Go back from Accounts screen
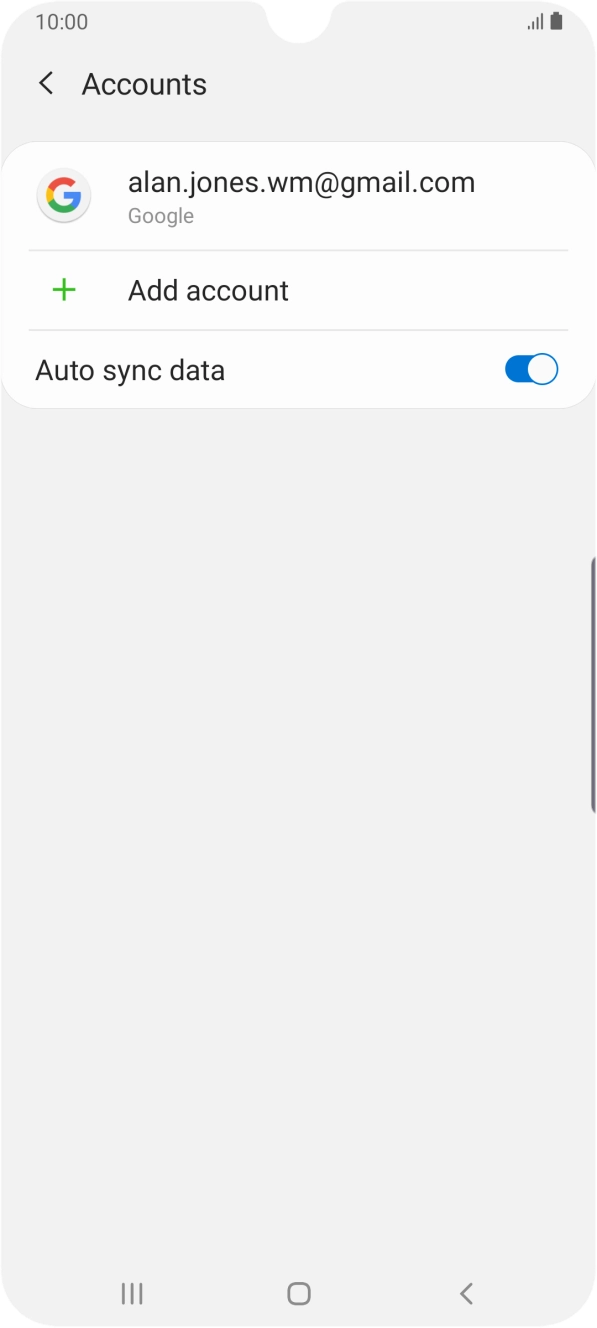This screenshot has width=597, height=1328. click(46, 84)
